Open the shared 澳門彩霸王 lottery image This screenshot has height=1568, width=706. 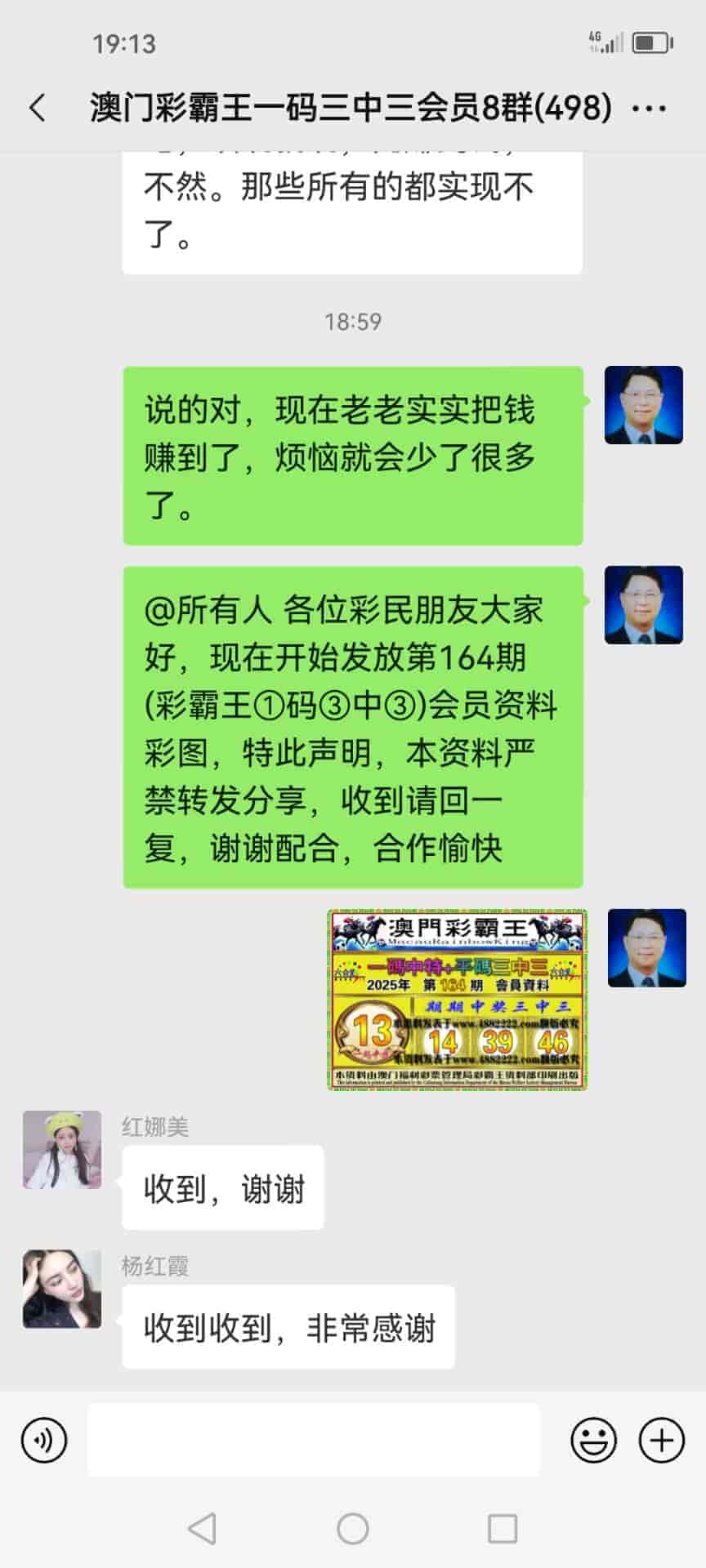point(458,1000)
